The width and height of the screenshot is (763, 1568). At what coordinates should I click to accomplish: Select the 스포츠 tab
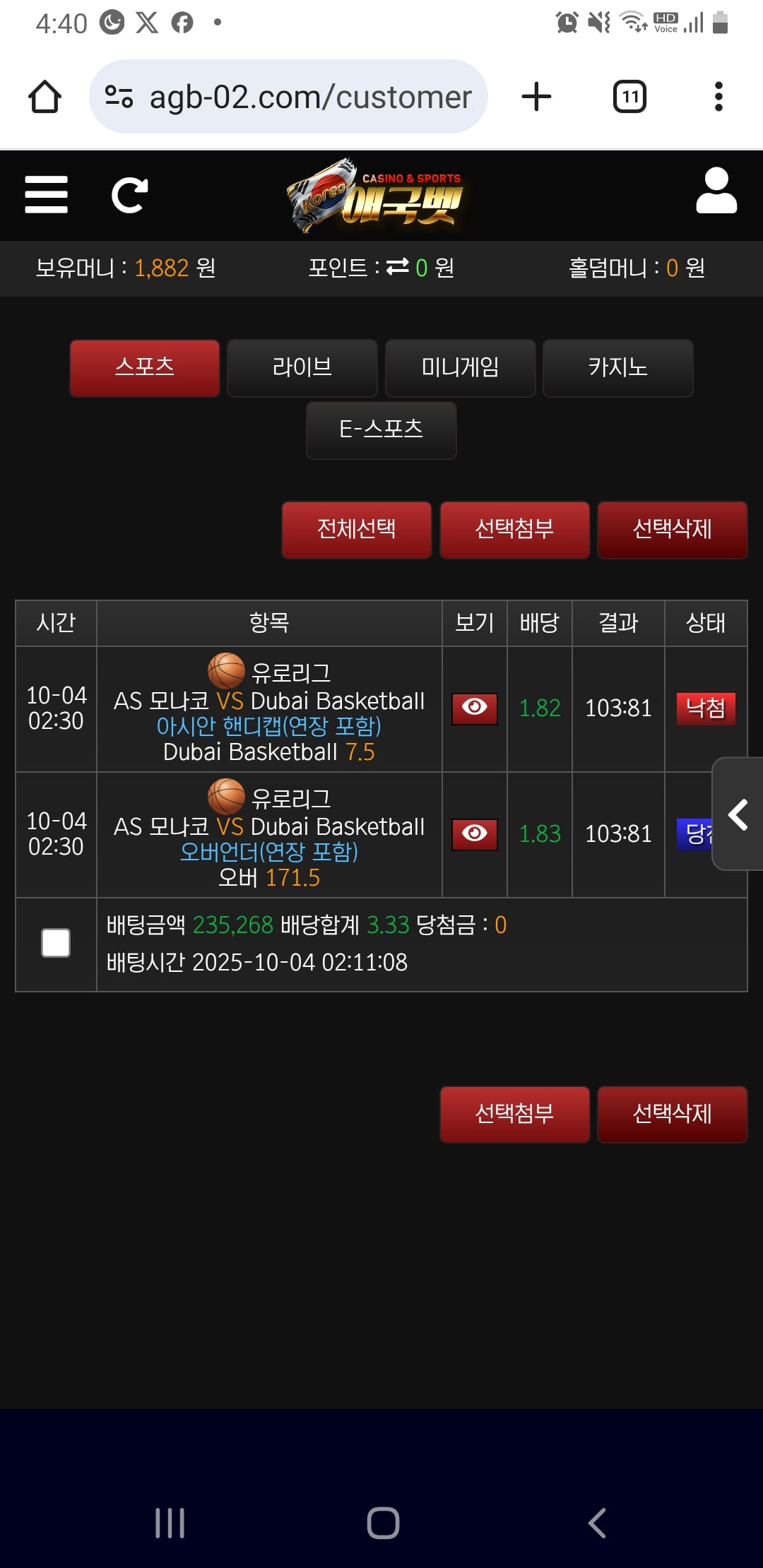click(x=145, y=368)
